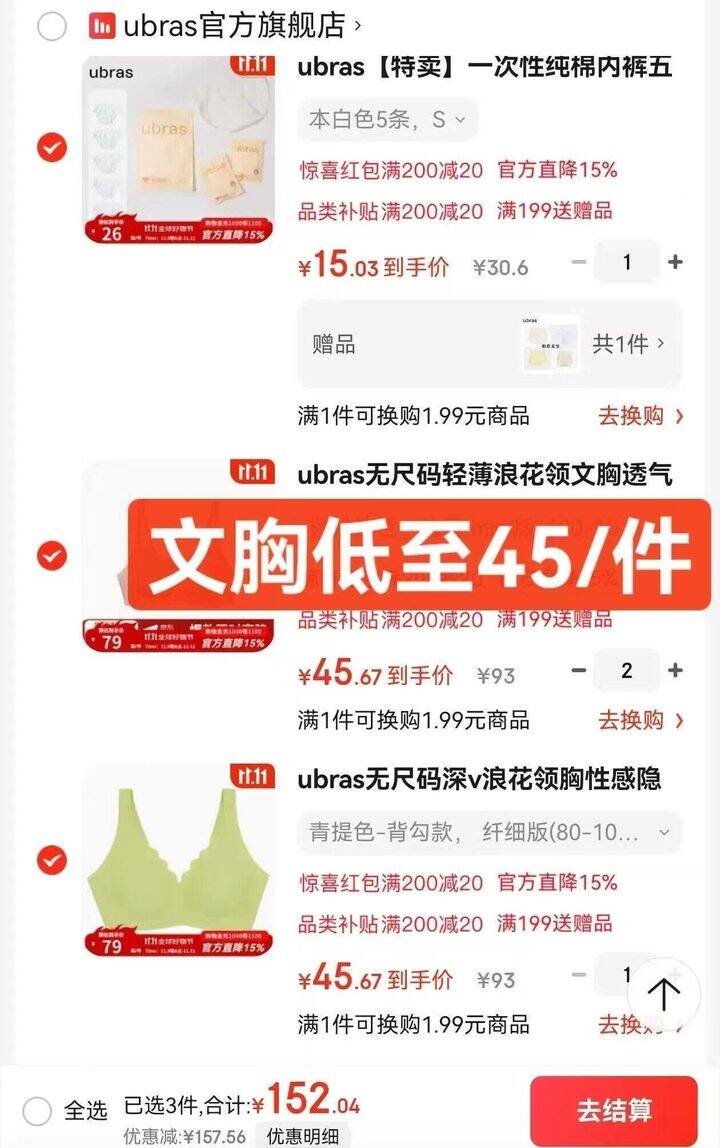Increase quantity of 轻薄浪花领文胸
The height and width of the screenshot is (1148, 720).
point(675,670)
